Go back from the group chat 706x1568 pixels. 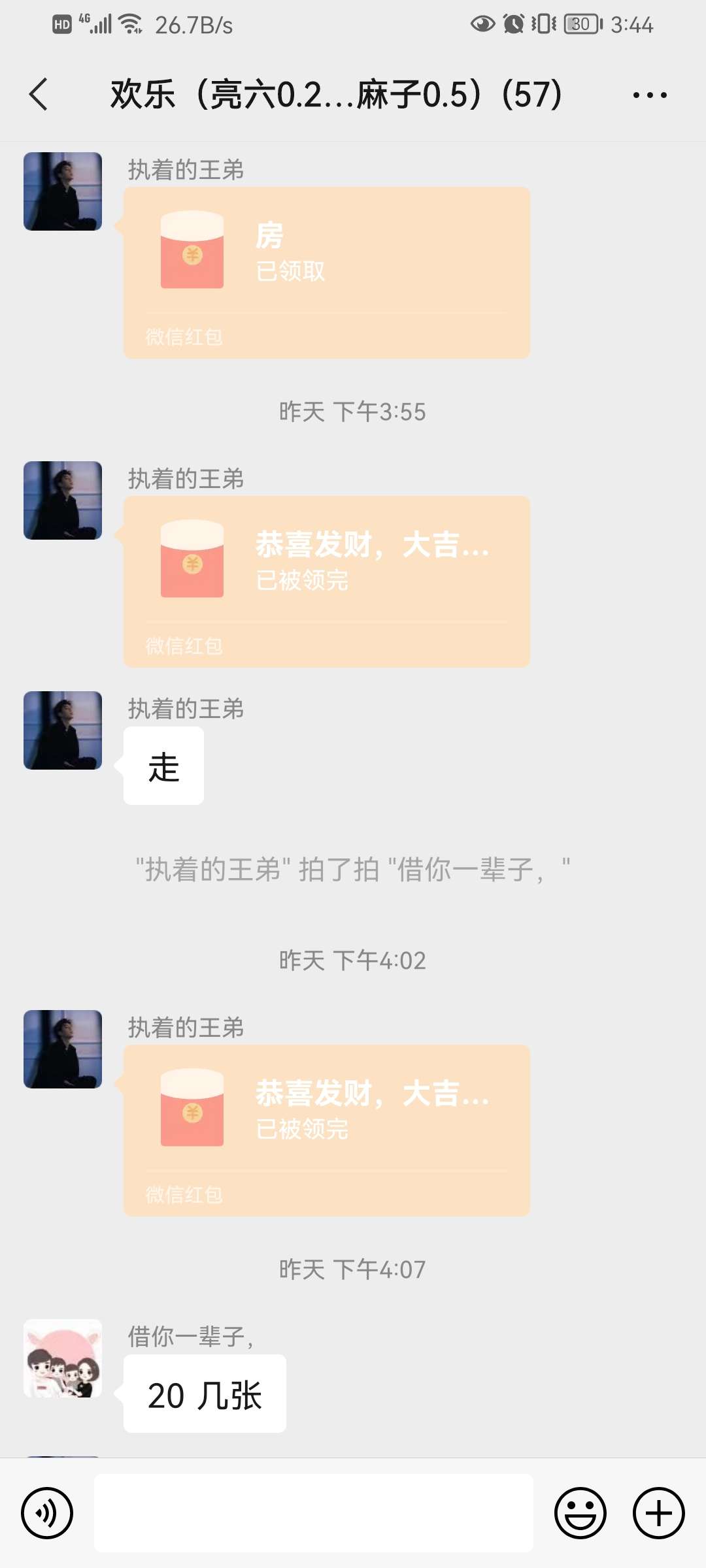point(39,95)
